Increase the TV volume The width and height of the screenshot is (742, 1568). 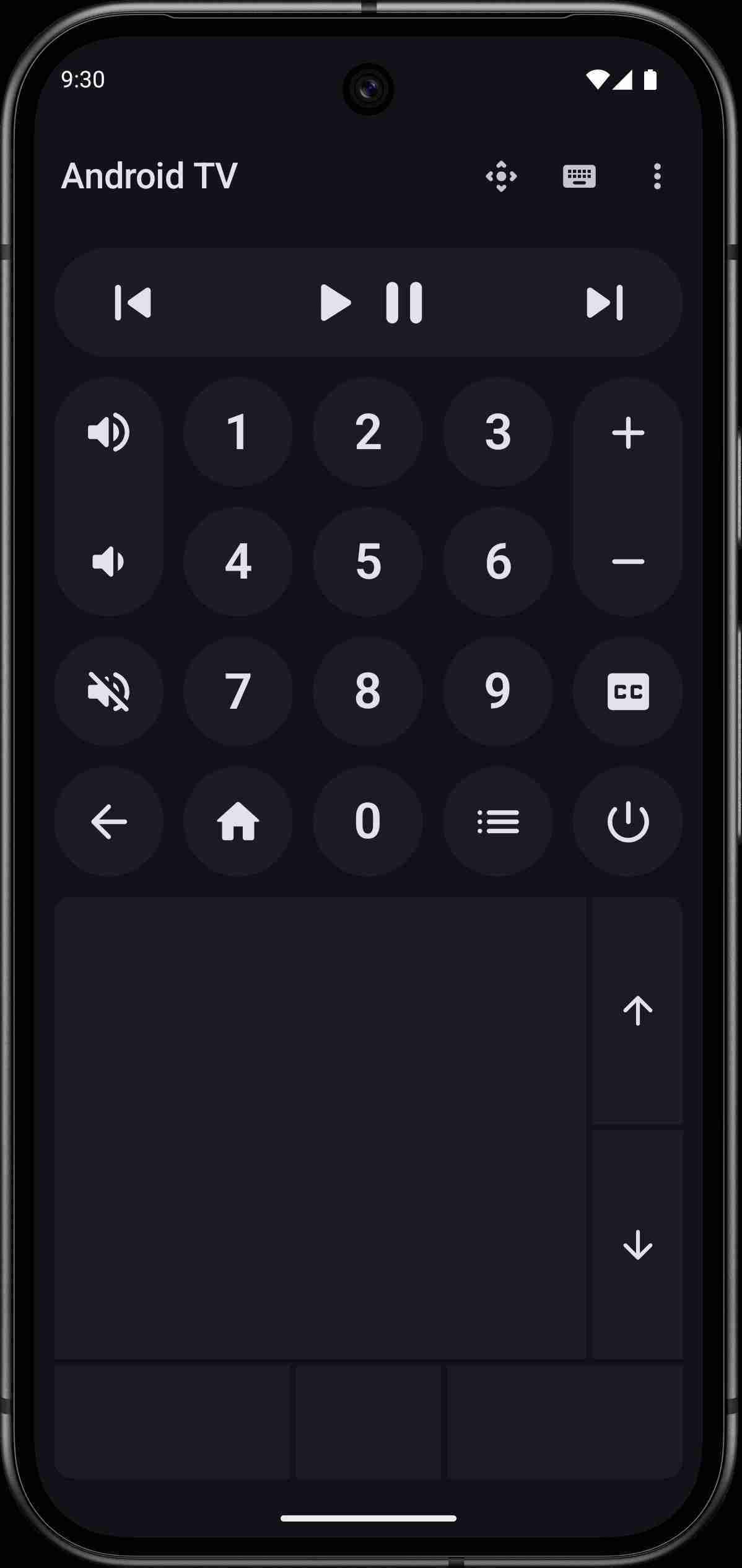pos(627,433)
